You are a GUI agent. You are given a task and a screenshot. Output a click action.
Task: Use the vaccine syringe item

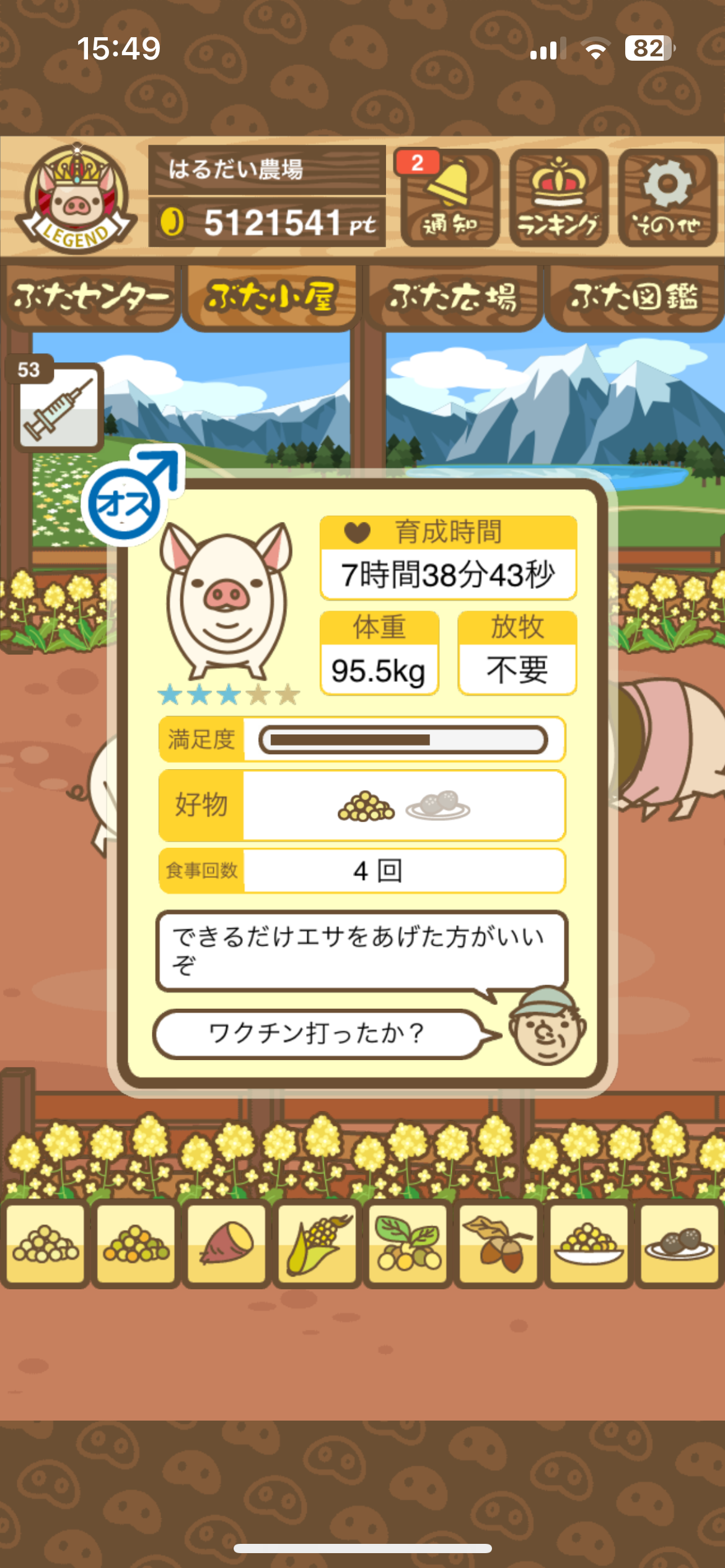(x=59, y=406)
